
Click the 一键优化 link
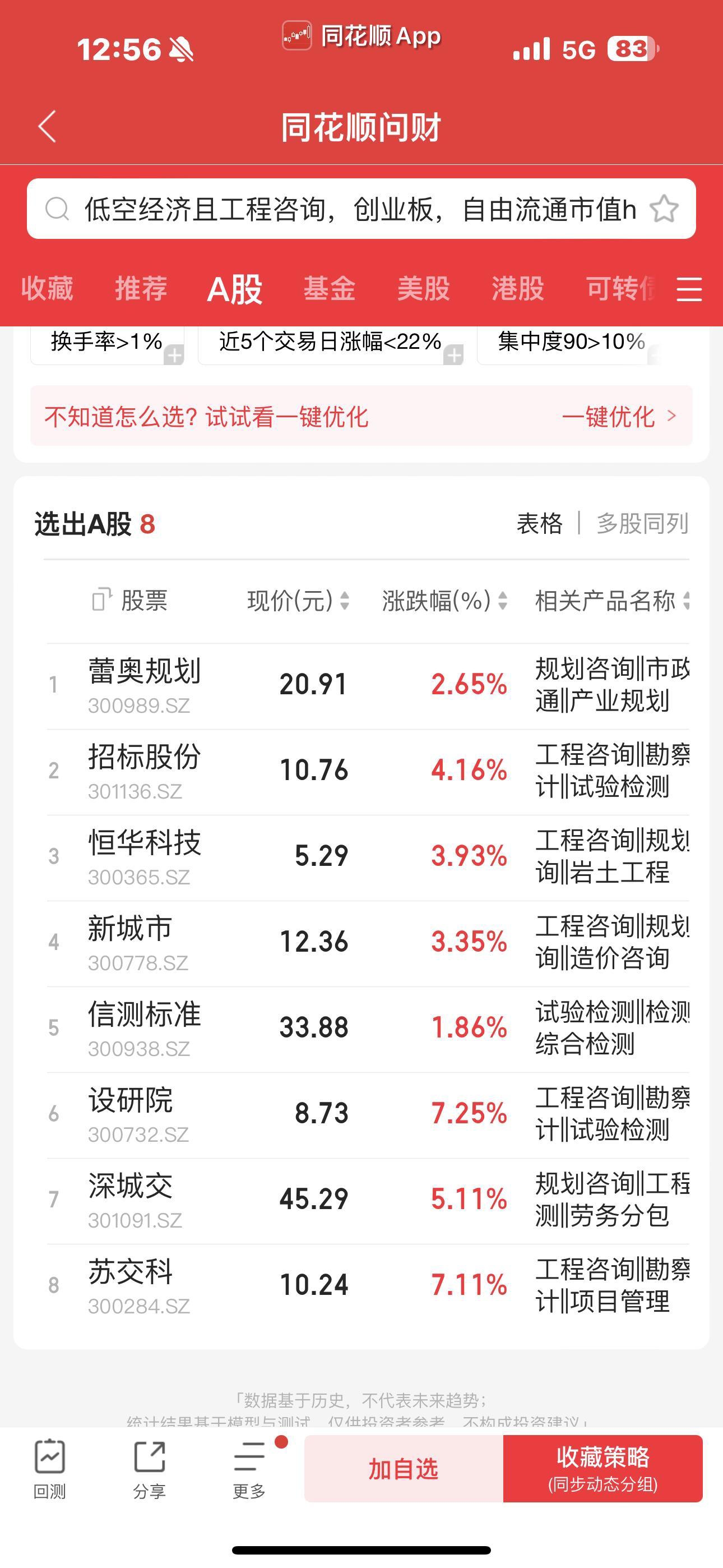click(x=615, y=416)
